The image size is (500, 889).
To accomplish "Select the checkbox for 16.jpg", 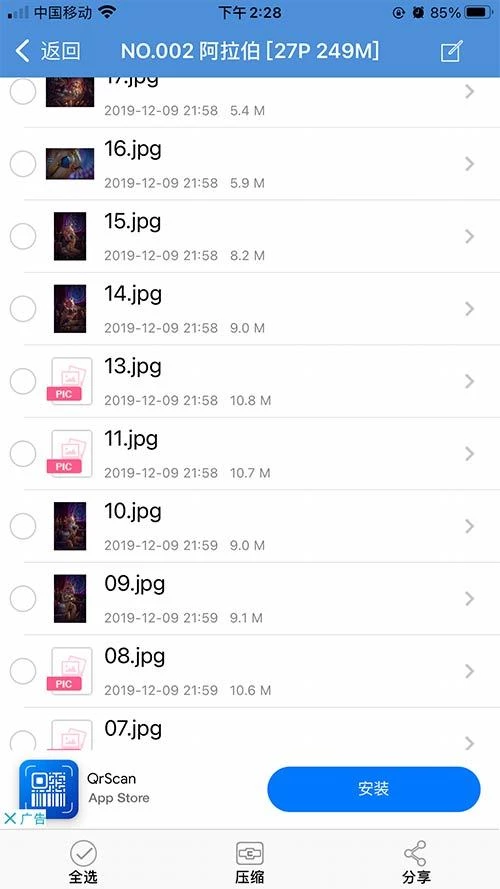I will point(23,164).
